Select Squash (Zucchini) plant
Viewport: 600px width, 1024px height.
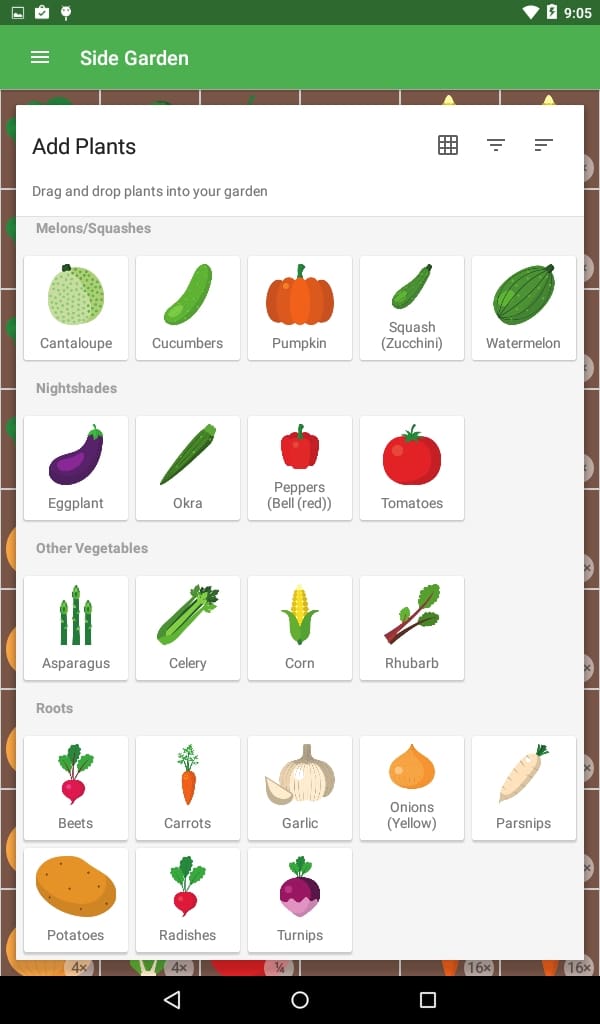click(412, 308)
